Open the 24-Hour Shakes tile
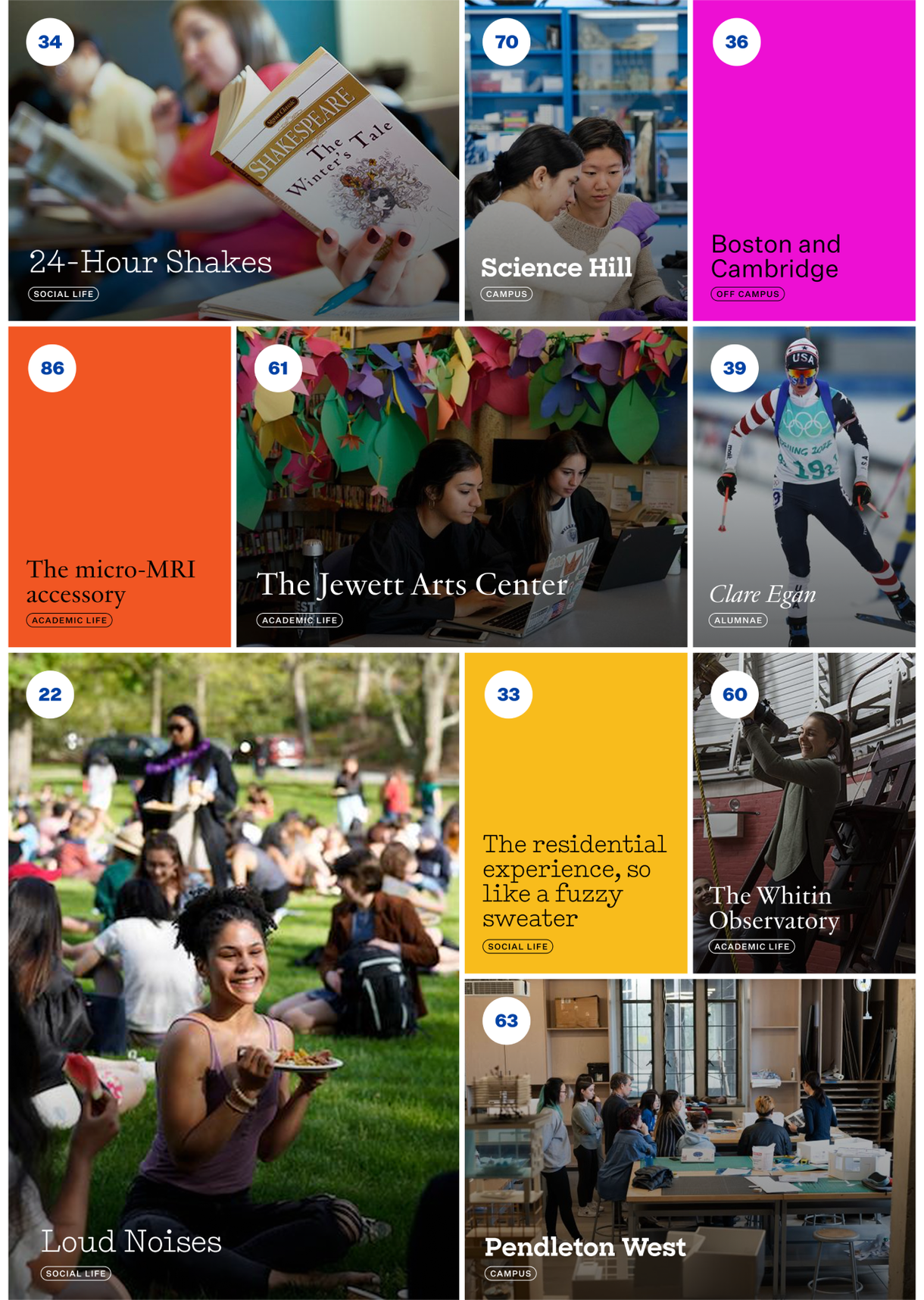Viewport: 924px width, 1300px height. [233, 161]
